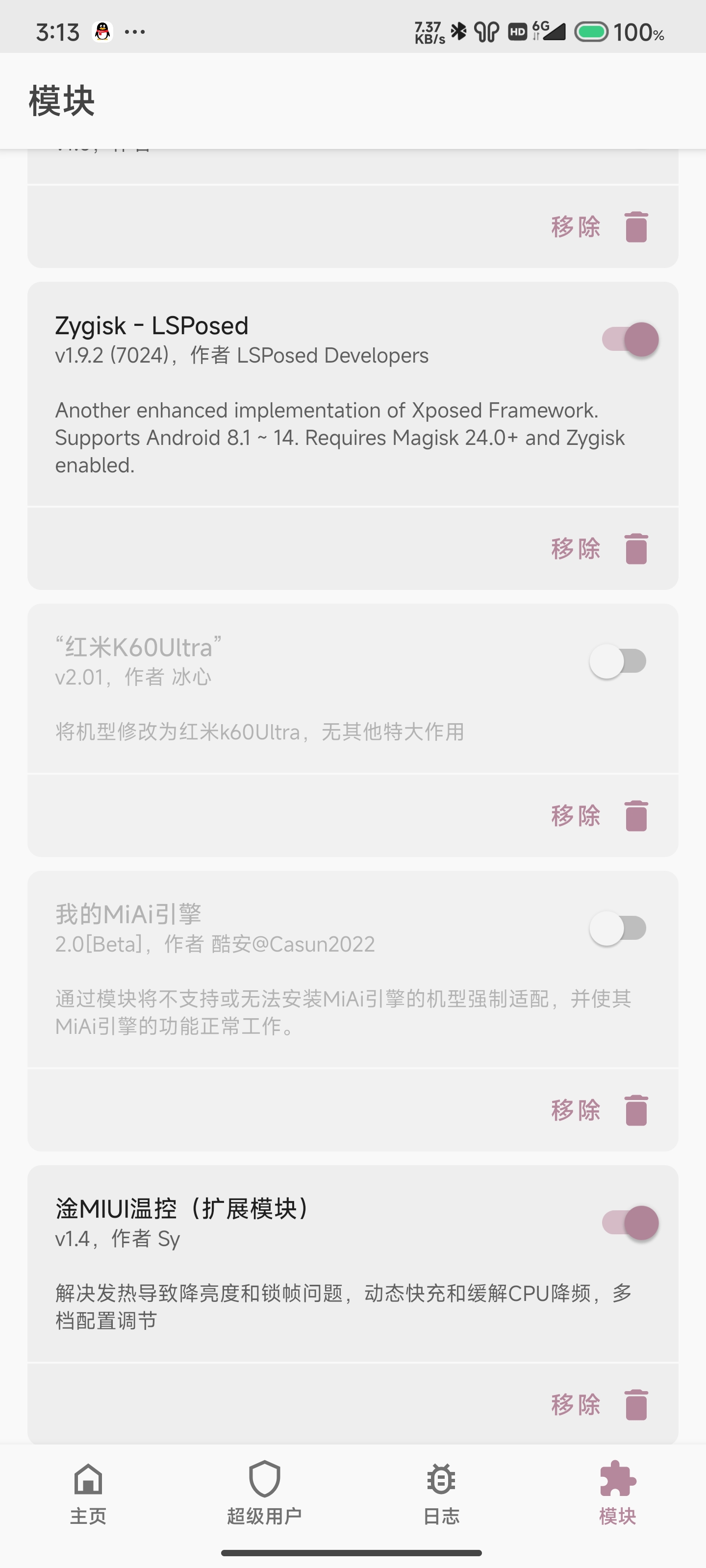706x1568 pixels.
Task: Remove the Zygisk - LSPosed module
Action: pos(600,548)
